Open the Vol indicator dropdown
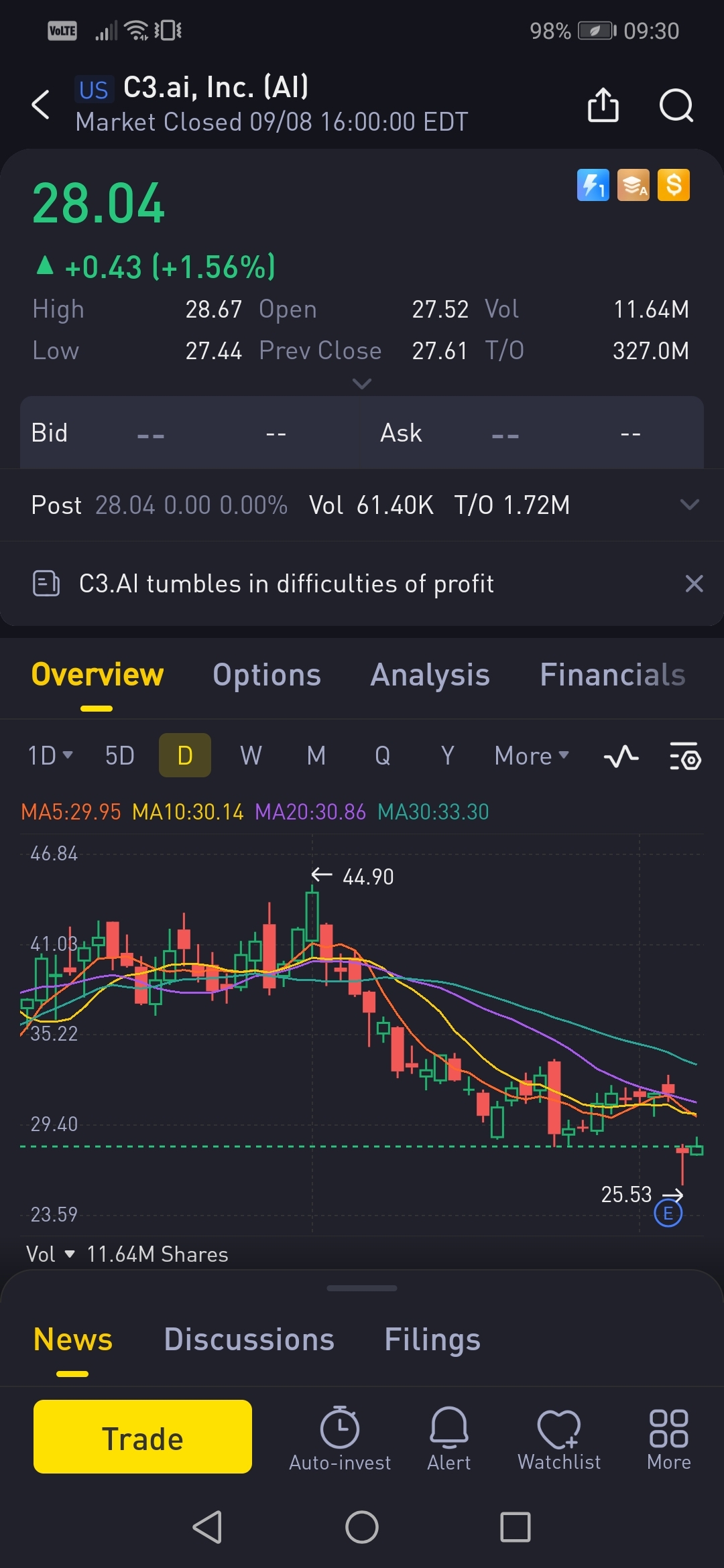The image size is (724, 1568). pyautogui.click(x=50, y=1254)
